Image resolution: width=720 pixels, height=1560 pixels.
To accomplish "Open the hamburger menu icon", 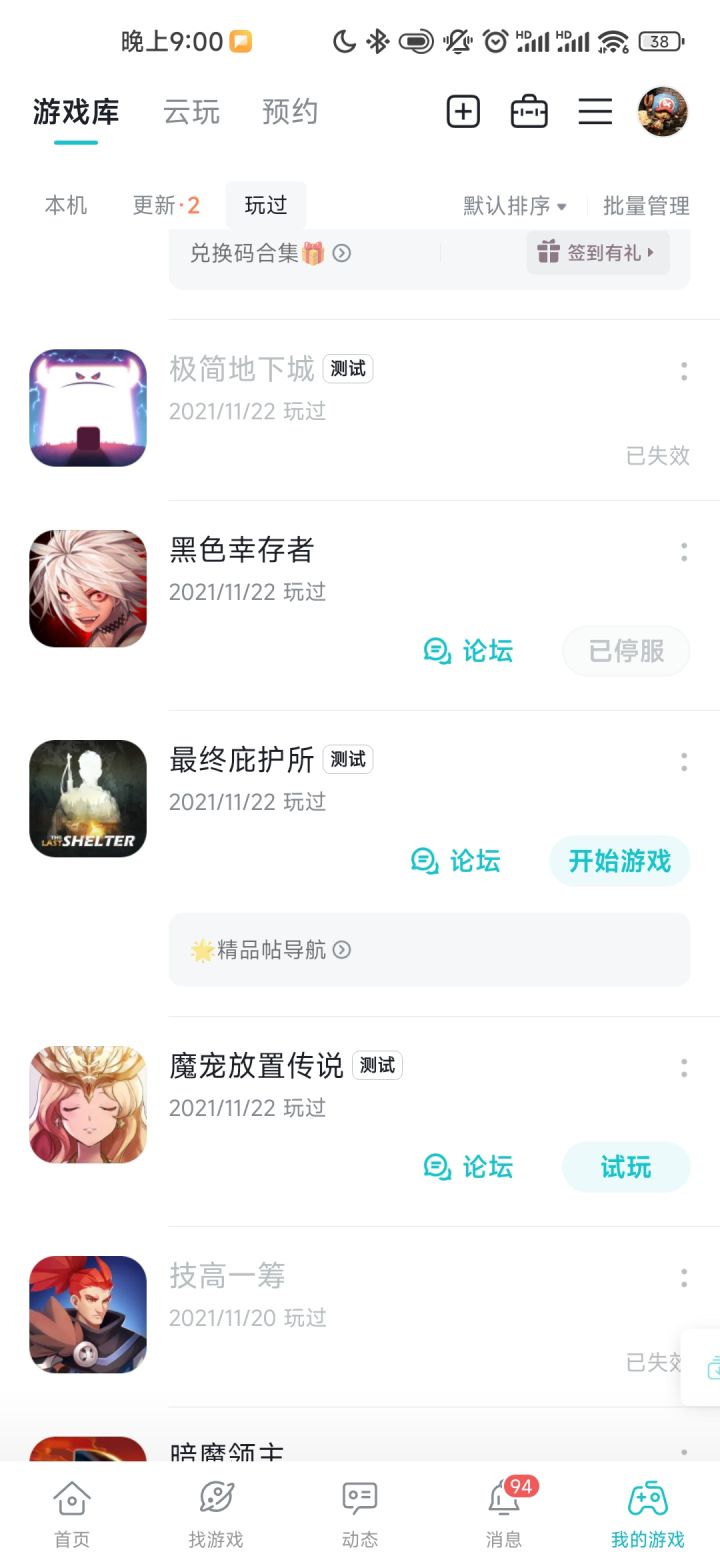I will (x=595, y=111).
